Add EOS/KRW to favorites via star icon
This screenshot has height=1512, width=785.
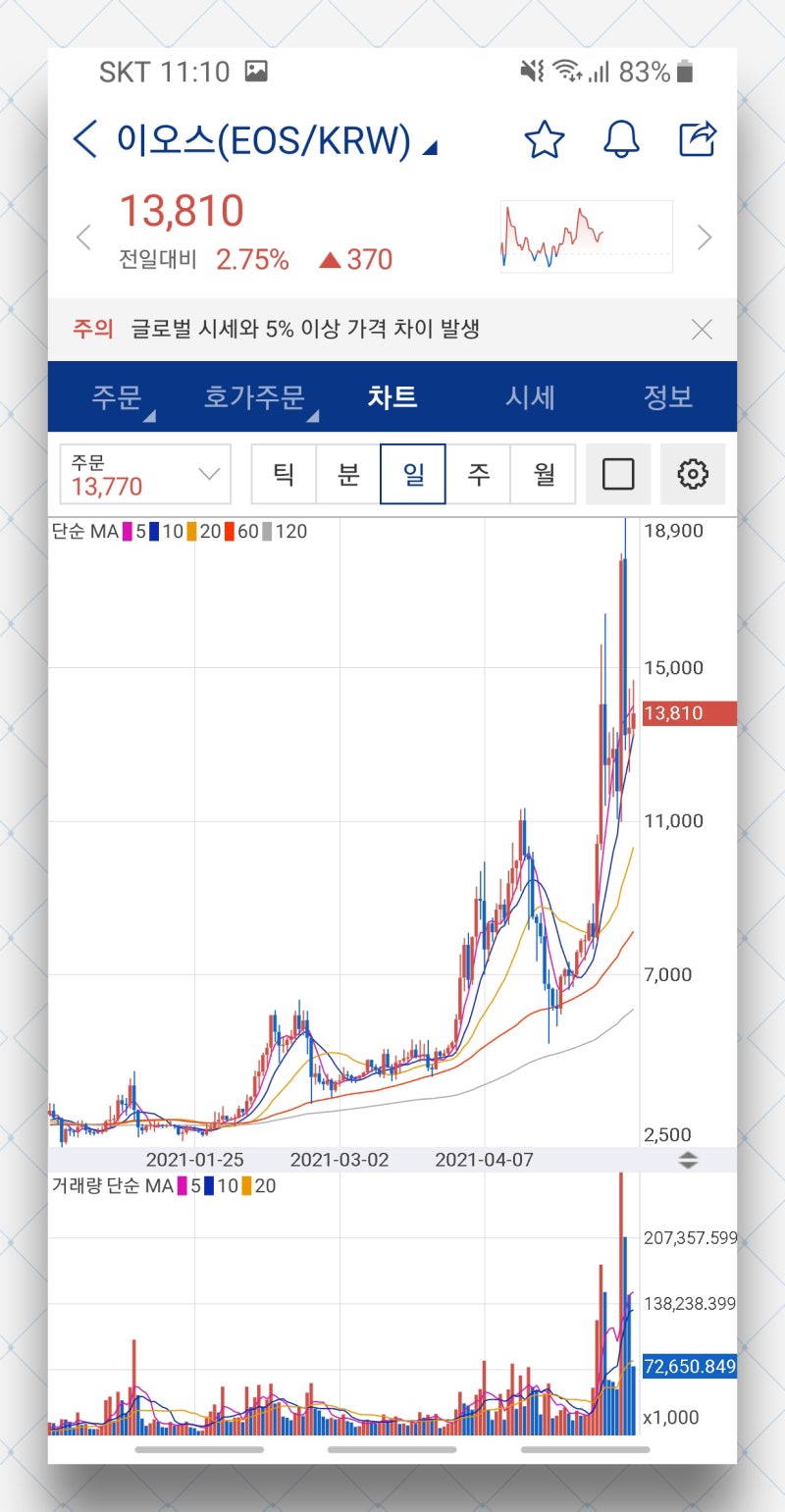(x=544, y=139)
